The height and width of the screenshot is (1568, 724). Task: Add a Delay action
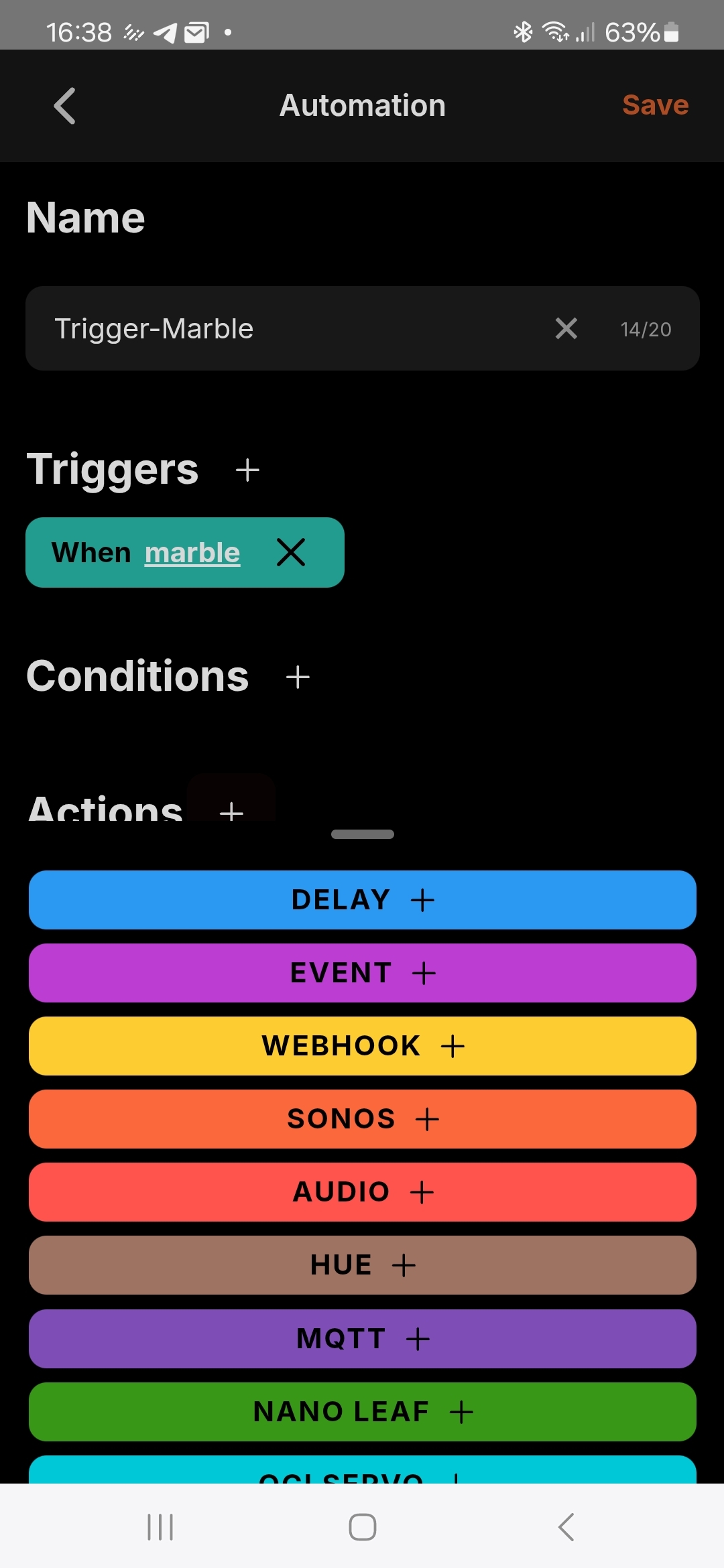(x=363, y=900)
